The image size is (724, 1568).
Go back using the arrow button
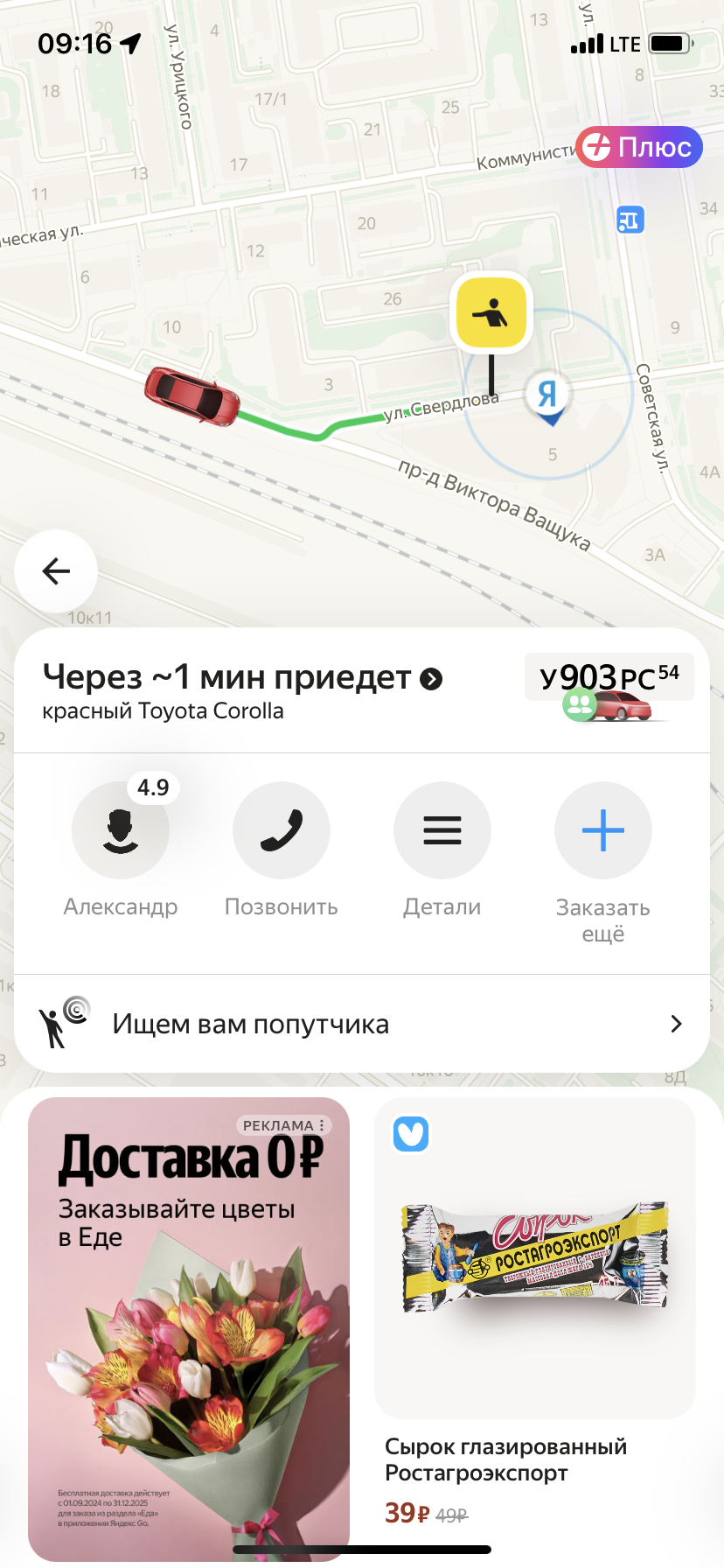[56, 571]
